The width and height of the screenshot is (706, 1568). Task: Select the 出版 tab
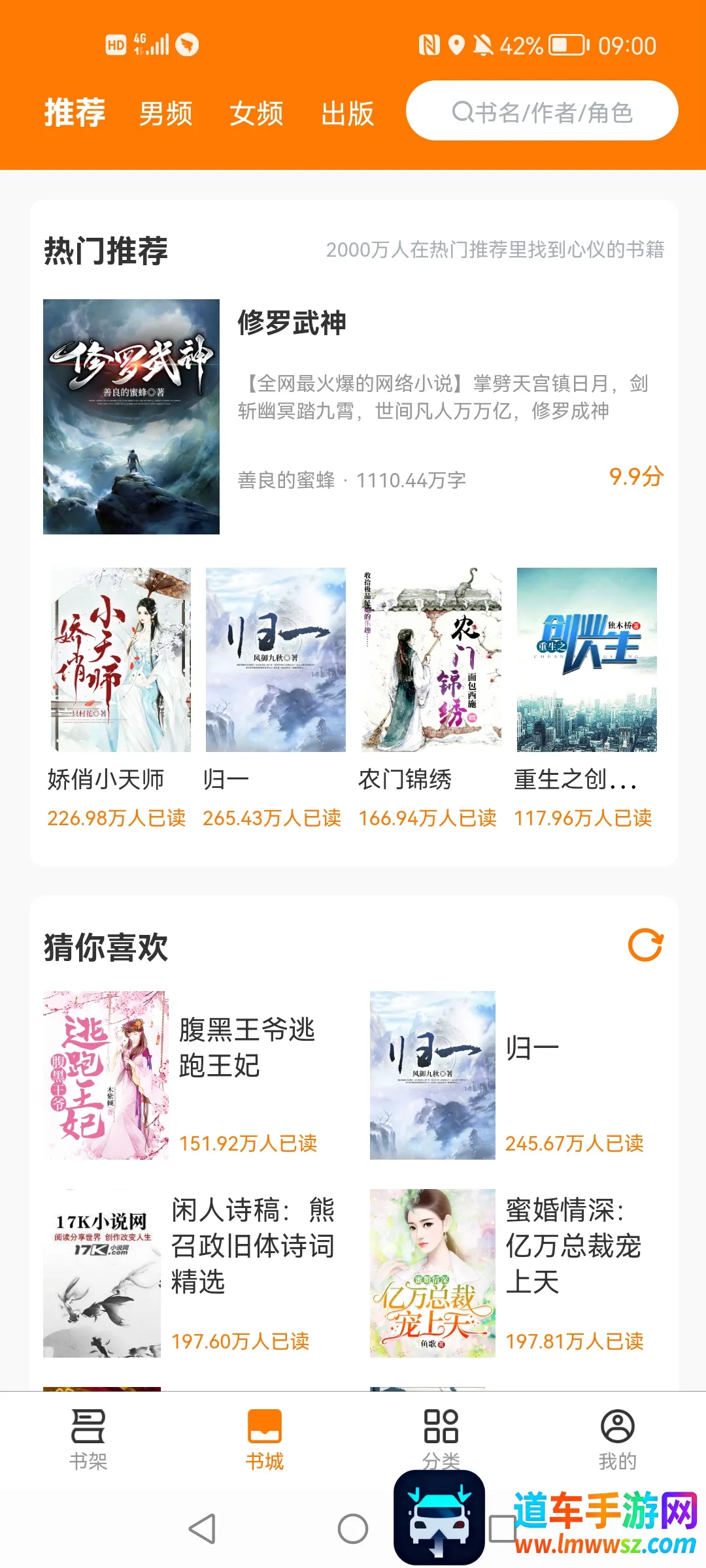(x=347, y=113)
